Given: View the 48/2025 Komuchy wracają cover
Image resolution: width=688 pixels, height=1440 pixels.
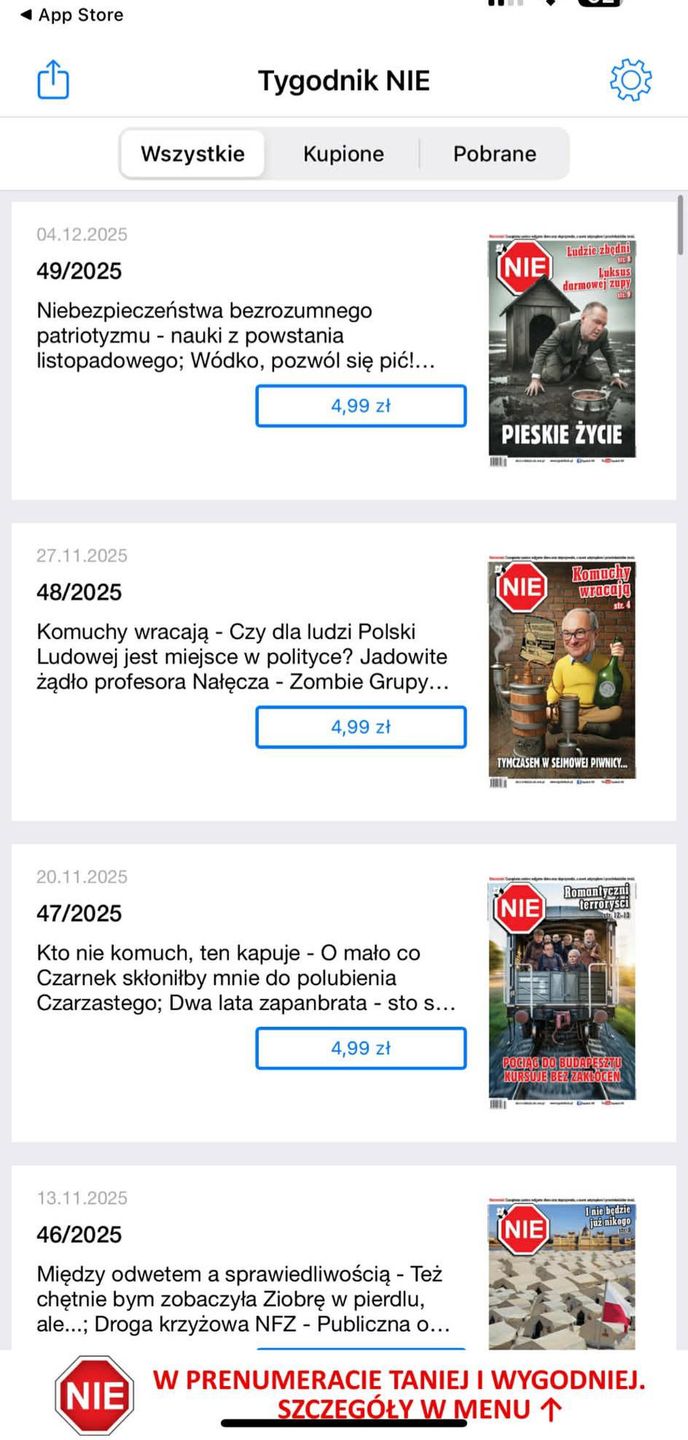Looking at the screenshot, I should coord(562,672).
